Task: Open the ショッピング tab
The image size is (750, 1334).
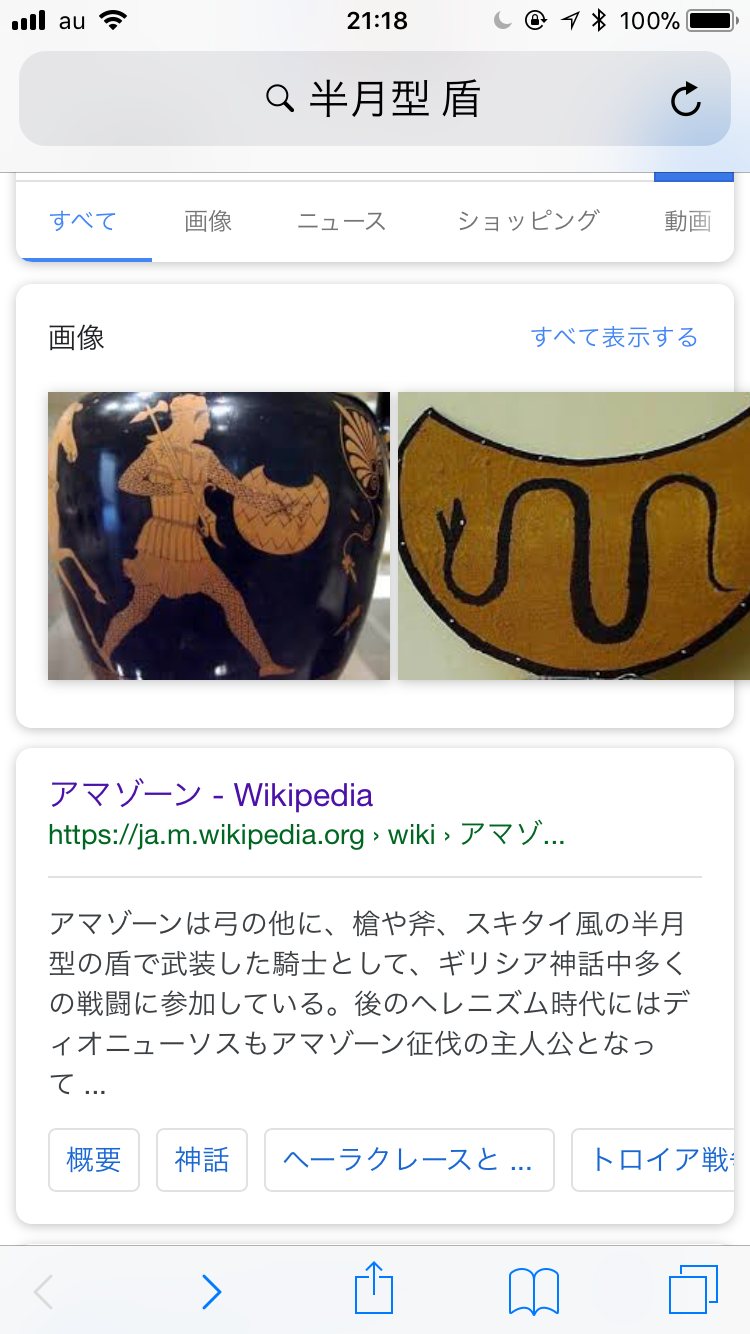Action: pos(528,221)
